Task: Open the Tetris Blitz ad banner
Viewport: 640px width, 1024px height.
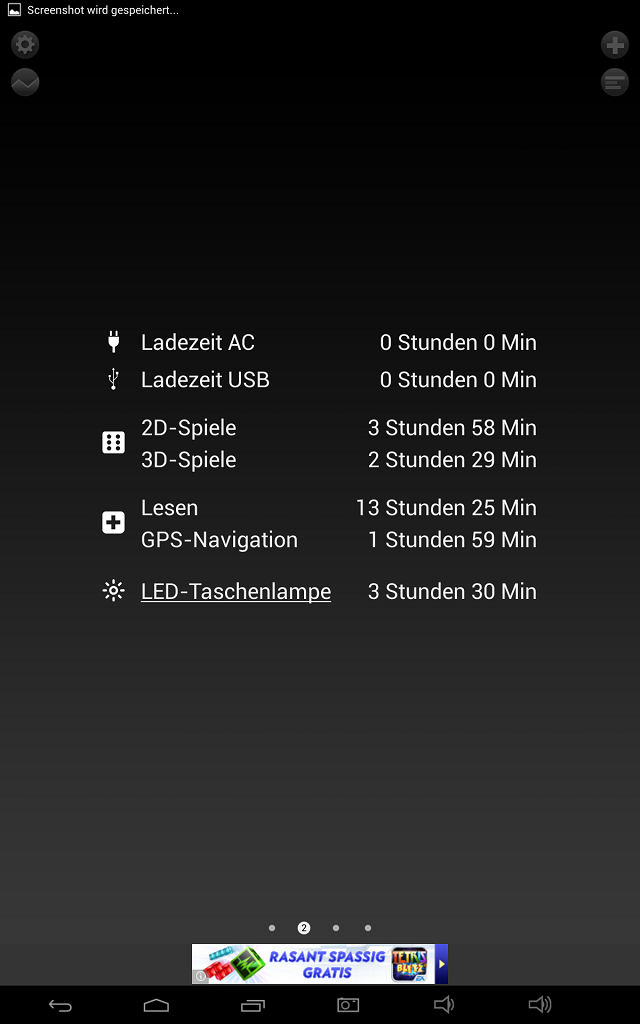Action: pos(319,964)
